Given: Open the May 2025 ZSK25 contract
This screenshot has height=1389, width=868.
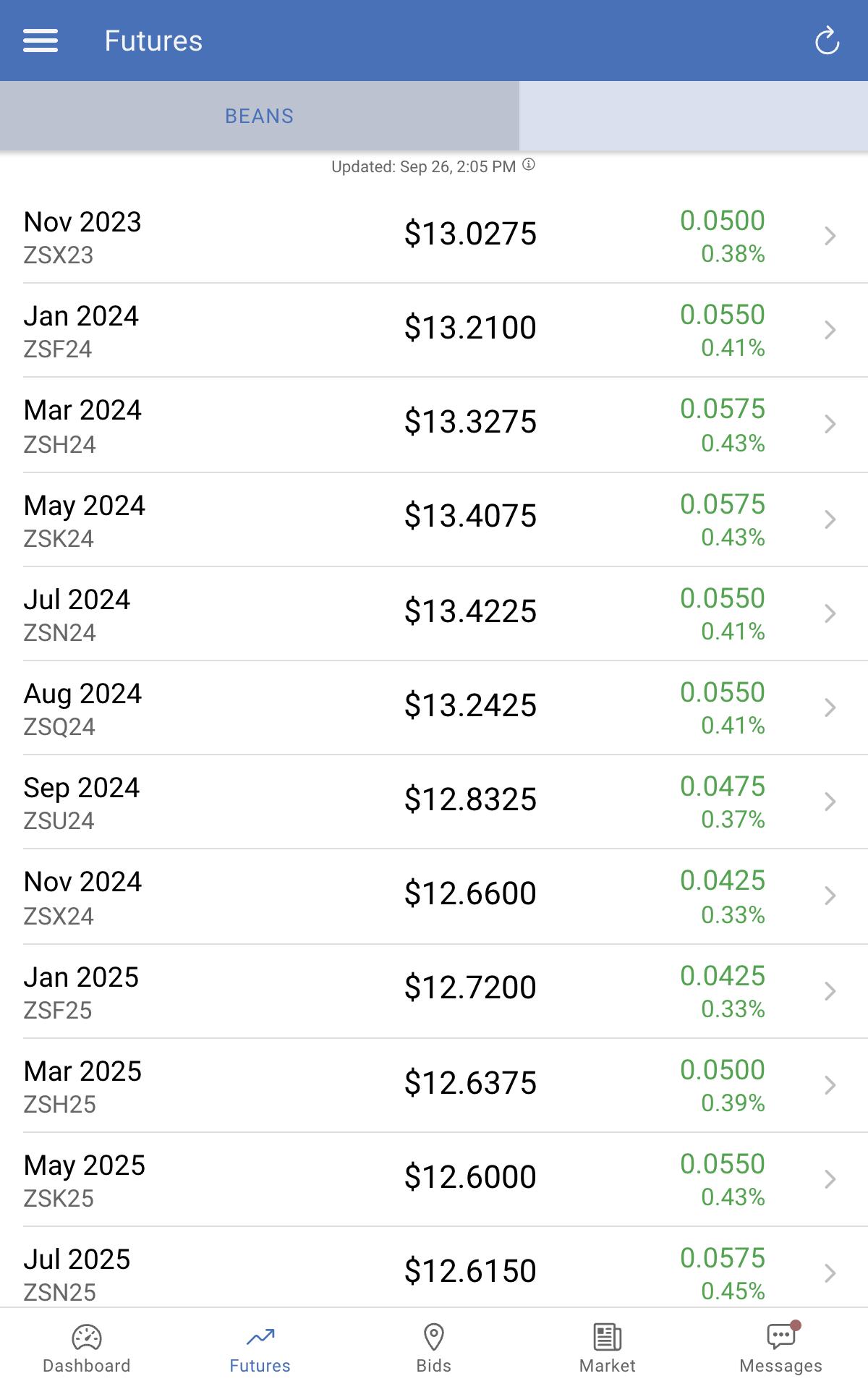Looking at the screenshot, I should point(434,1179).
